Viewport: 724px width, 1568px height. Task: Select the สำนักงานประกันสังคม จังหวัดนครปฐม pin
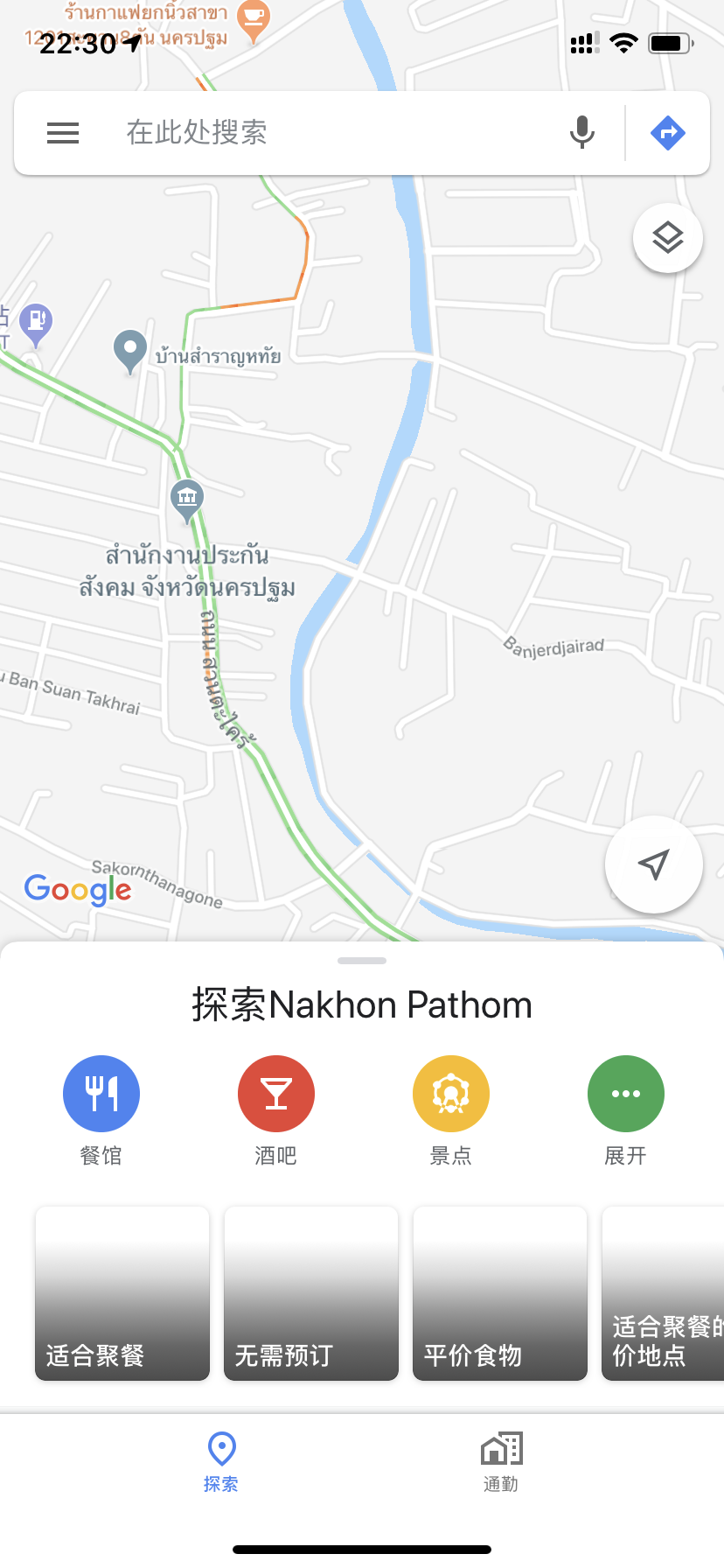click(x=186, y=500)
